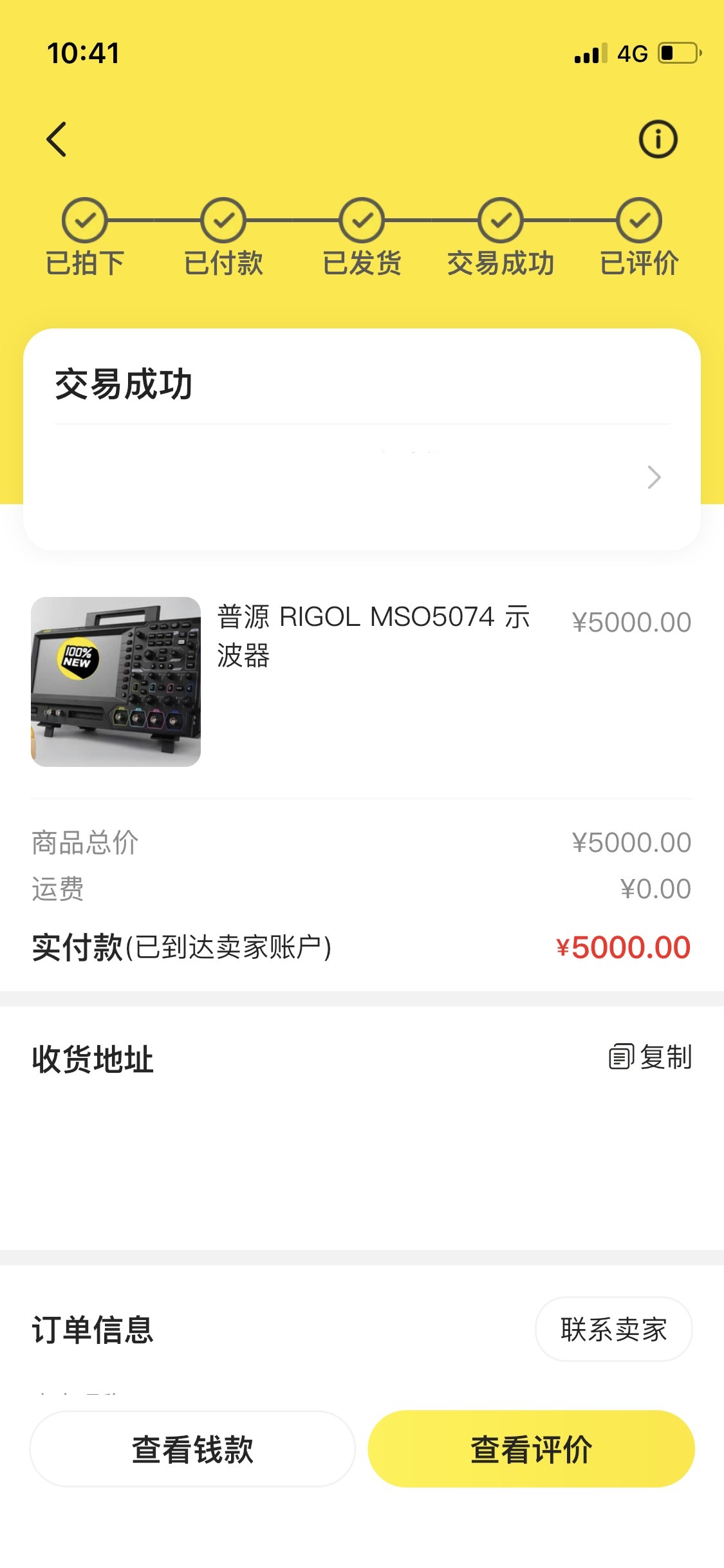Tap the 已付款 payment step checkmark

point(224,220)
